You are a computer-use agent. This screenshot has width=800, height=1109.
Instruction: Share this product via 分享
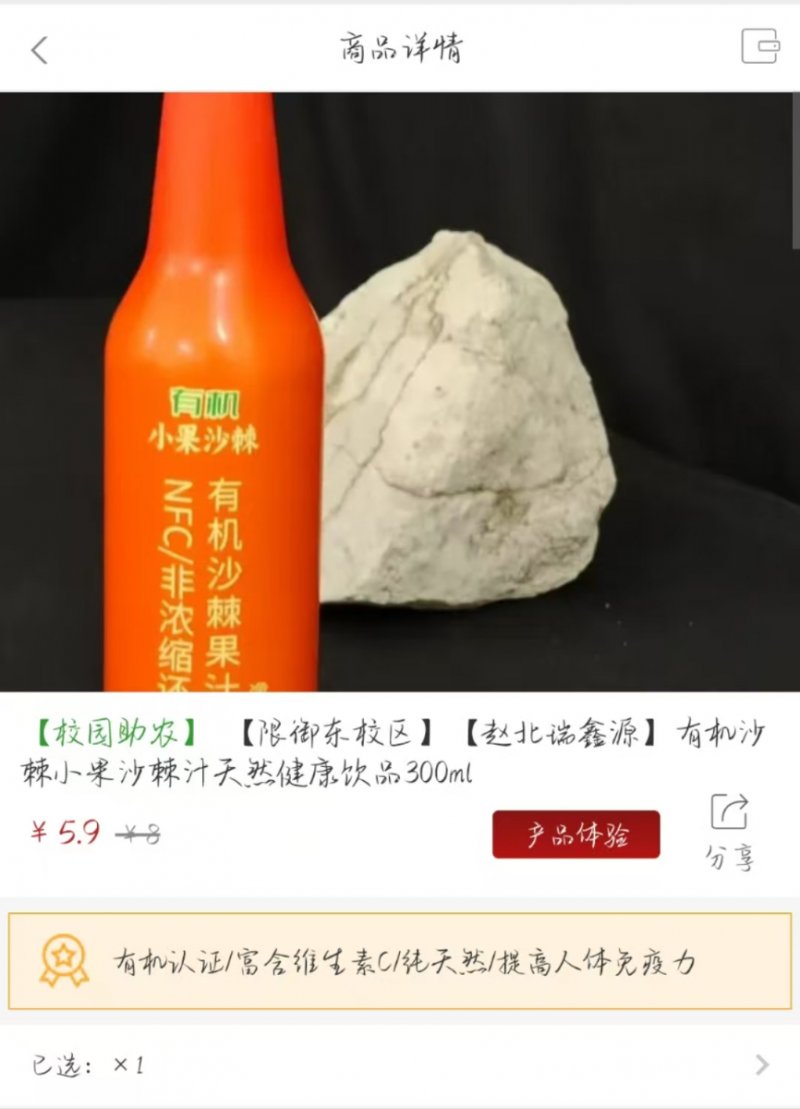730,830
